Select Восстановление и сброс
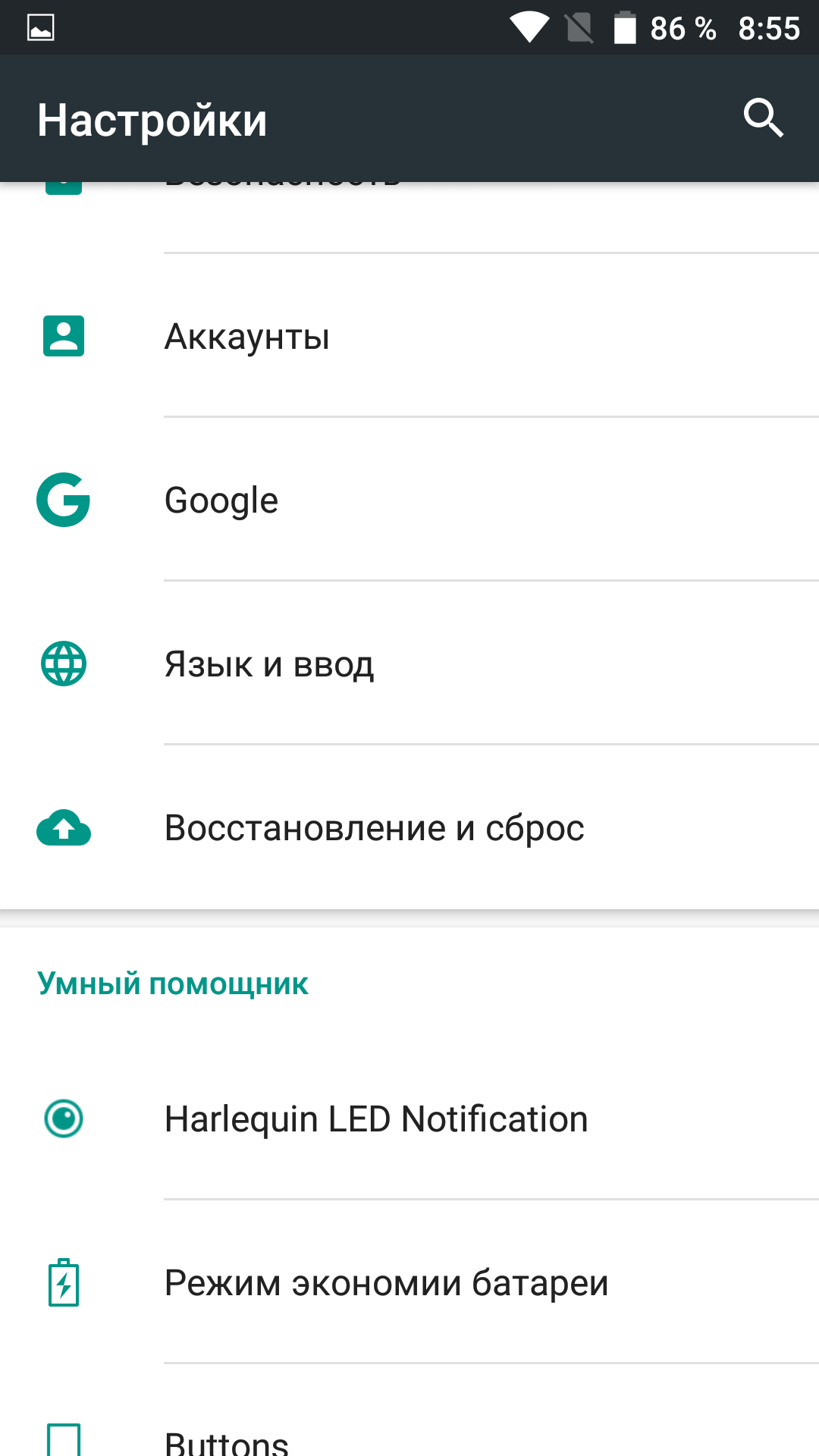 (409, 827)
